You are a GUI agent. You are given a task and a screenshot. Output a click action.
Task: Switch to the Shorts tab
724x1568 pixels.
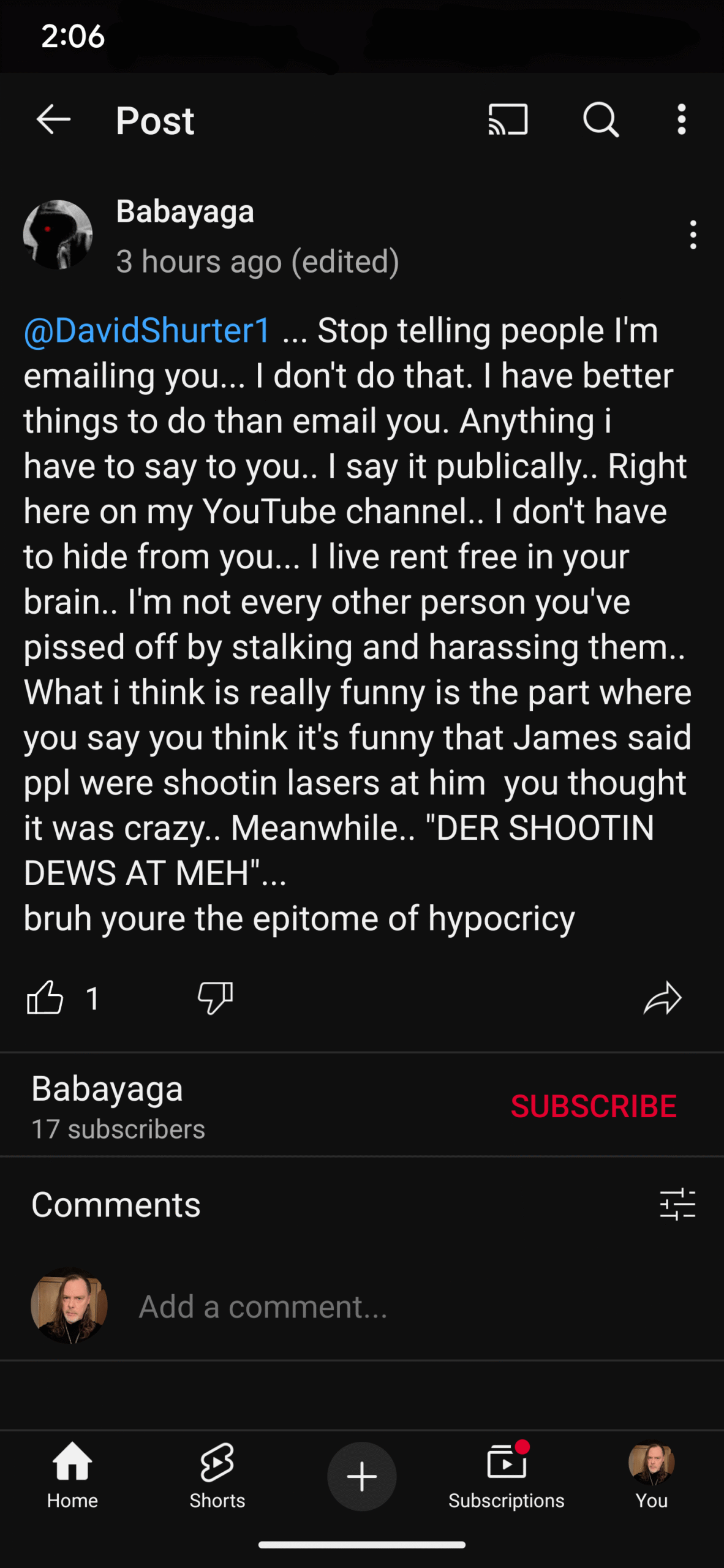click(x=217, y=1476)
